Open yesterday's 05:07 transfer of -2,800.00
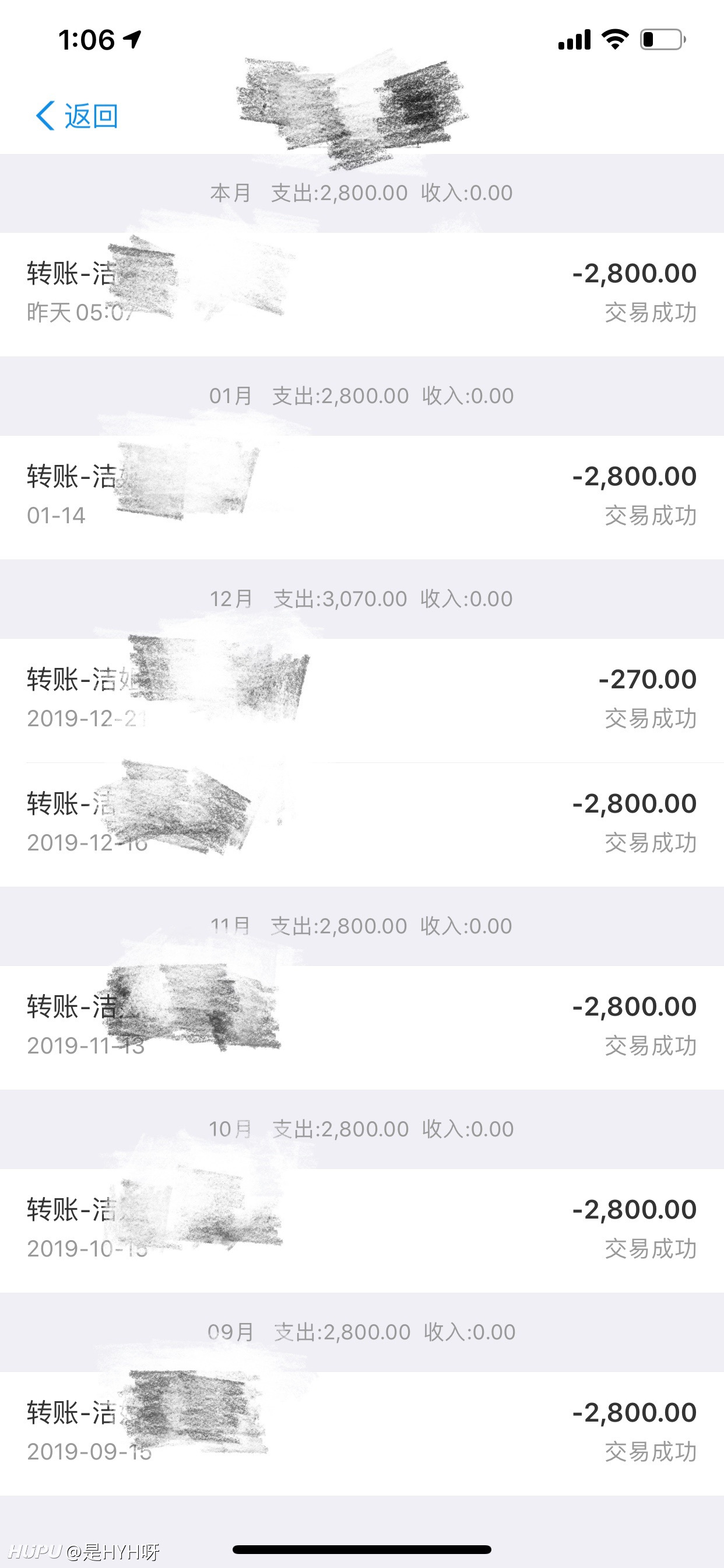 tap(362, 294)
